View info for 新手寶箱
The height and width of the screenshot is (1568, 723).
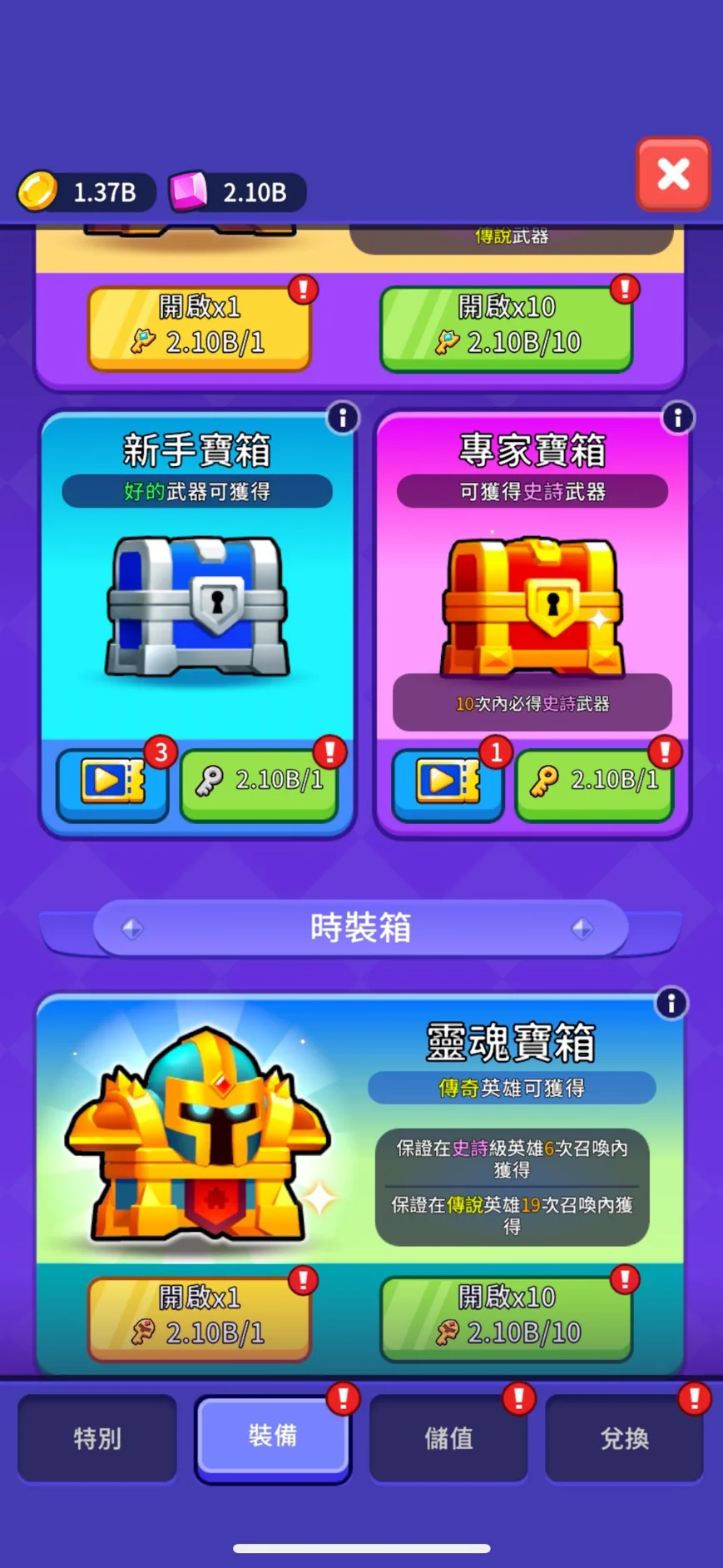point(342,418)
